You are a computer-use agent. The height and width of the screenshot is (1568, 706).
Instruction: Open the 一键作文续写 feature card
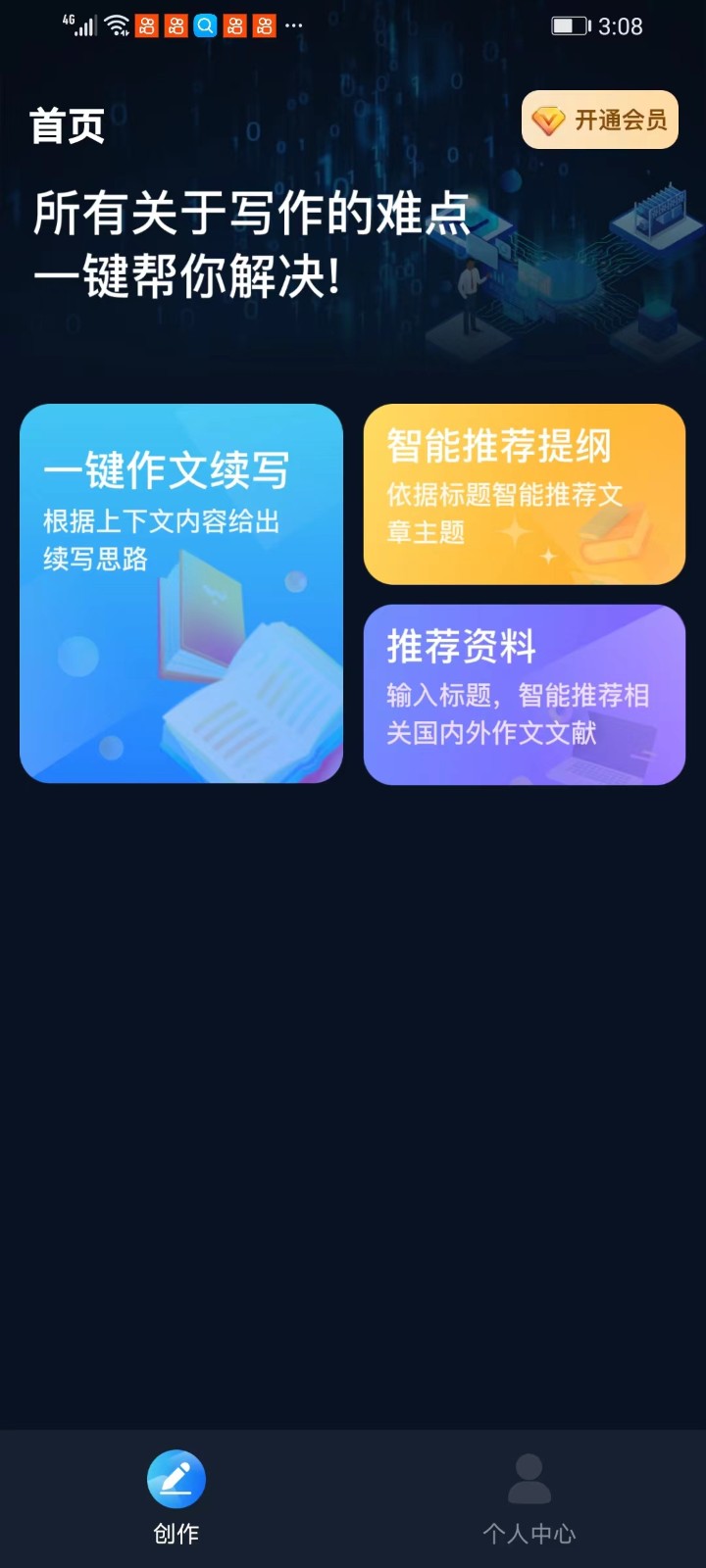pos(181,593)
